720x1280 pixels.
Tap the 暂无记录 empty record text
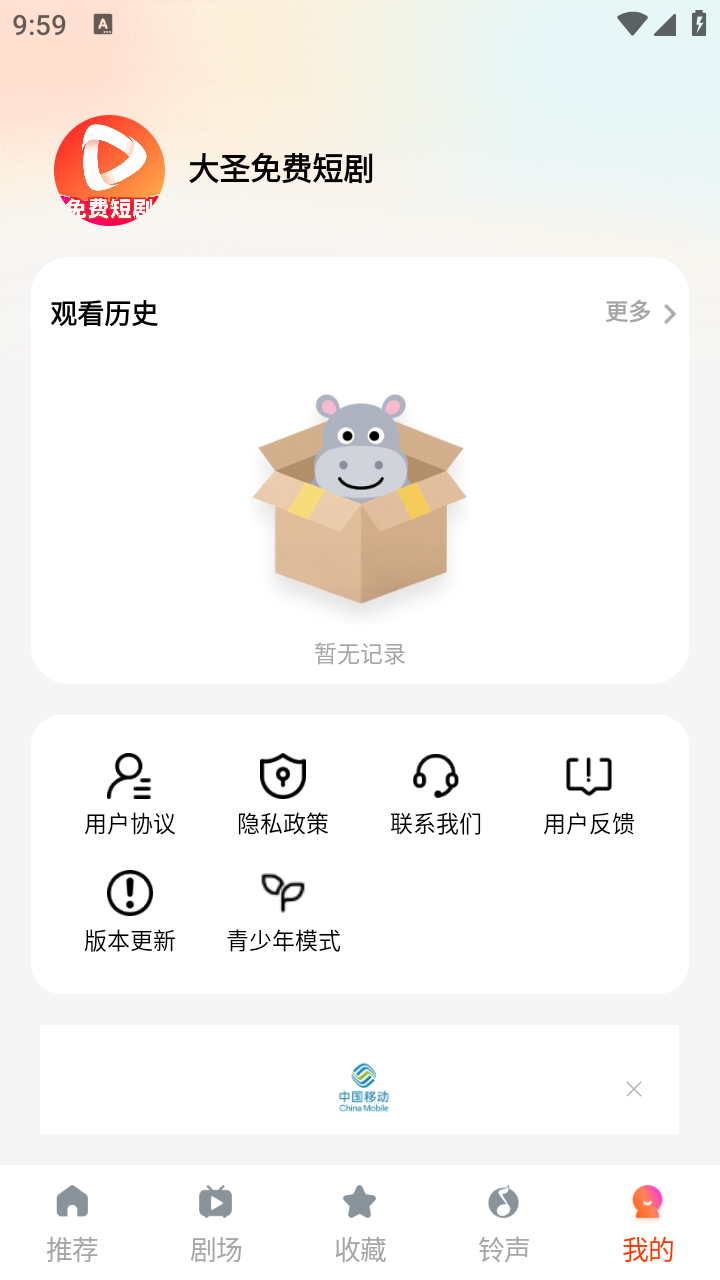pos(359,651)
